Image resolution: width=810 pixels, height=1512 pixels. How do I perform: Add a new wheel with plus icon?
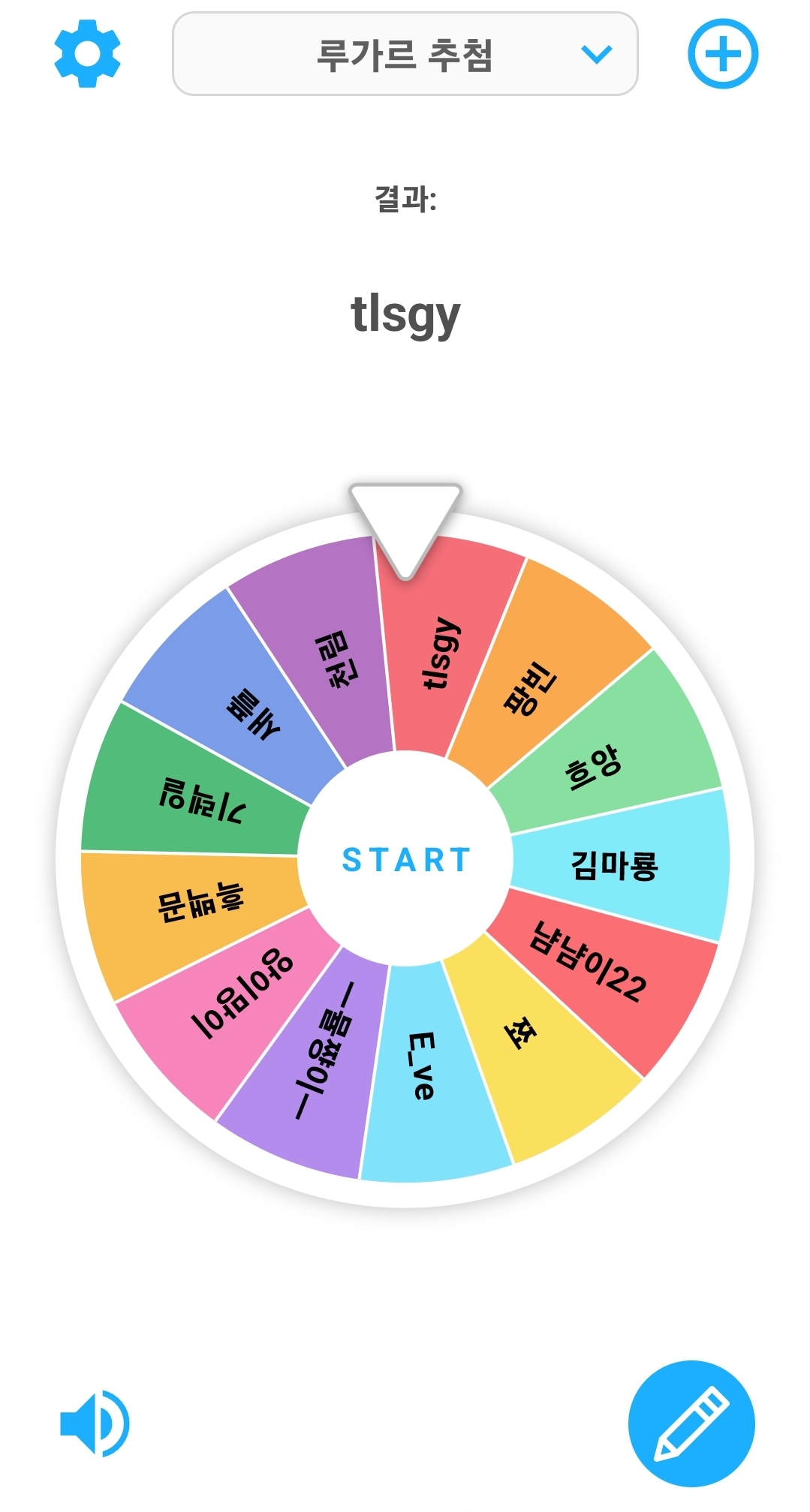723,54
